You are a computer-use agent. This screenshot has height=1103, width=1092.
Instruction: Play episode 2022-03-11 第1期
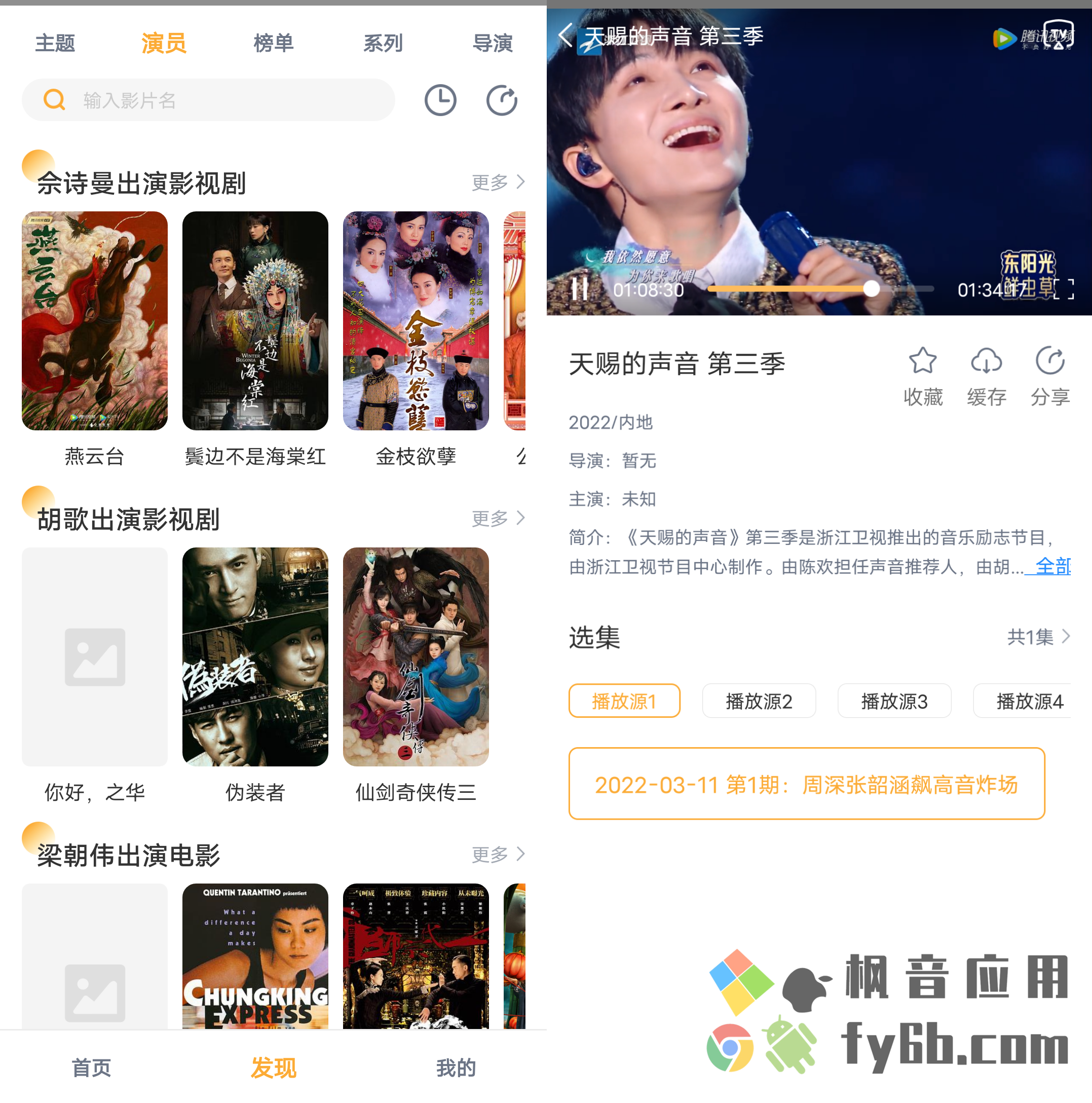tap(806, 784)
